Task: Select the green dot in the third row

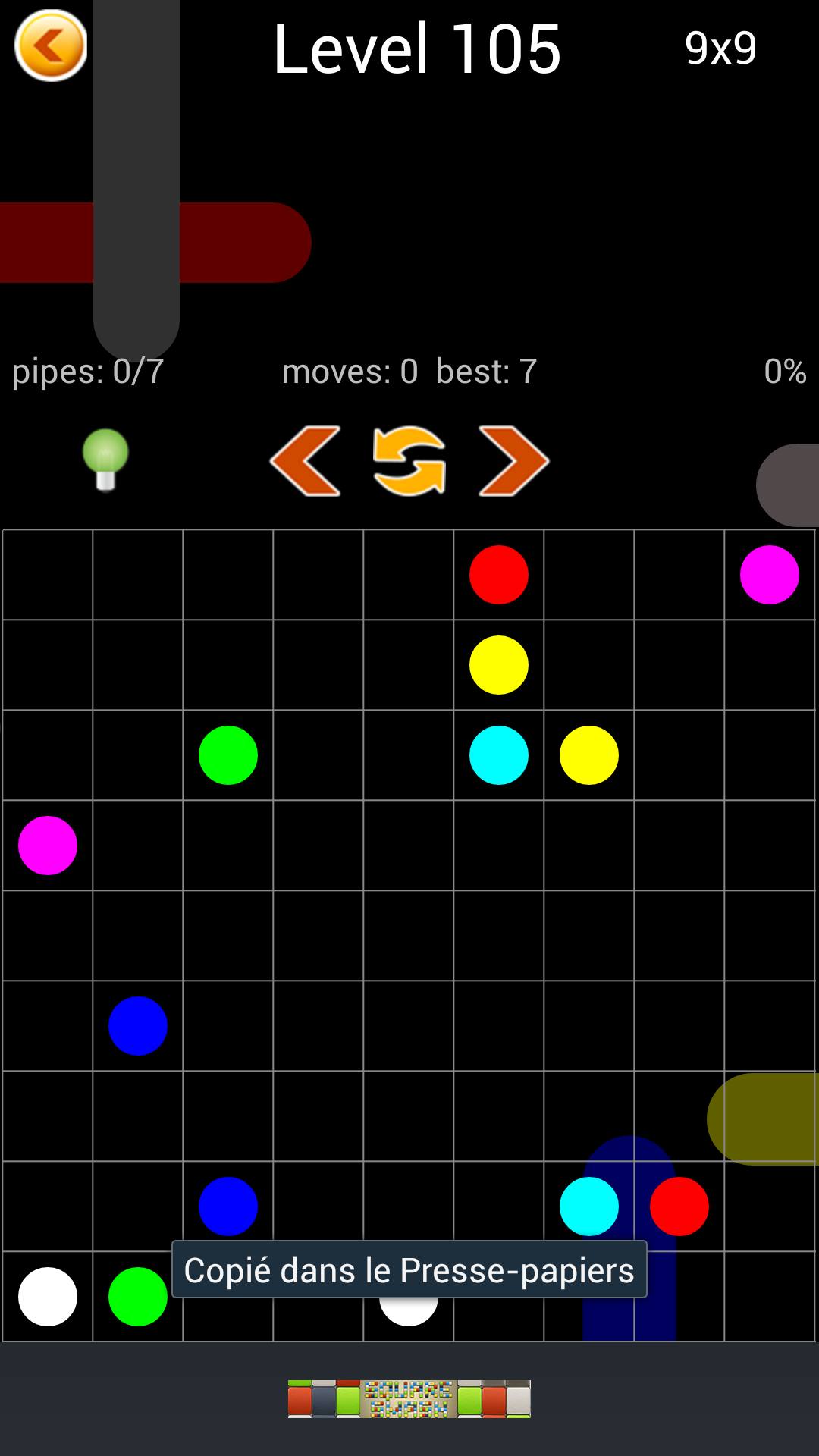Action: pyautogui.click(x=227, y=755)
